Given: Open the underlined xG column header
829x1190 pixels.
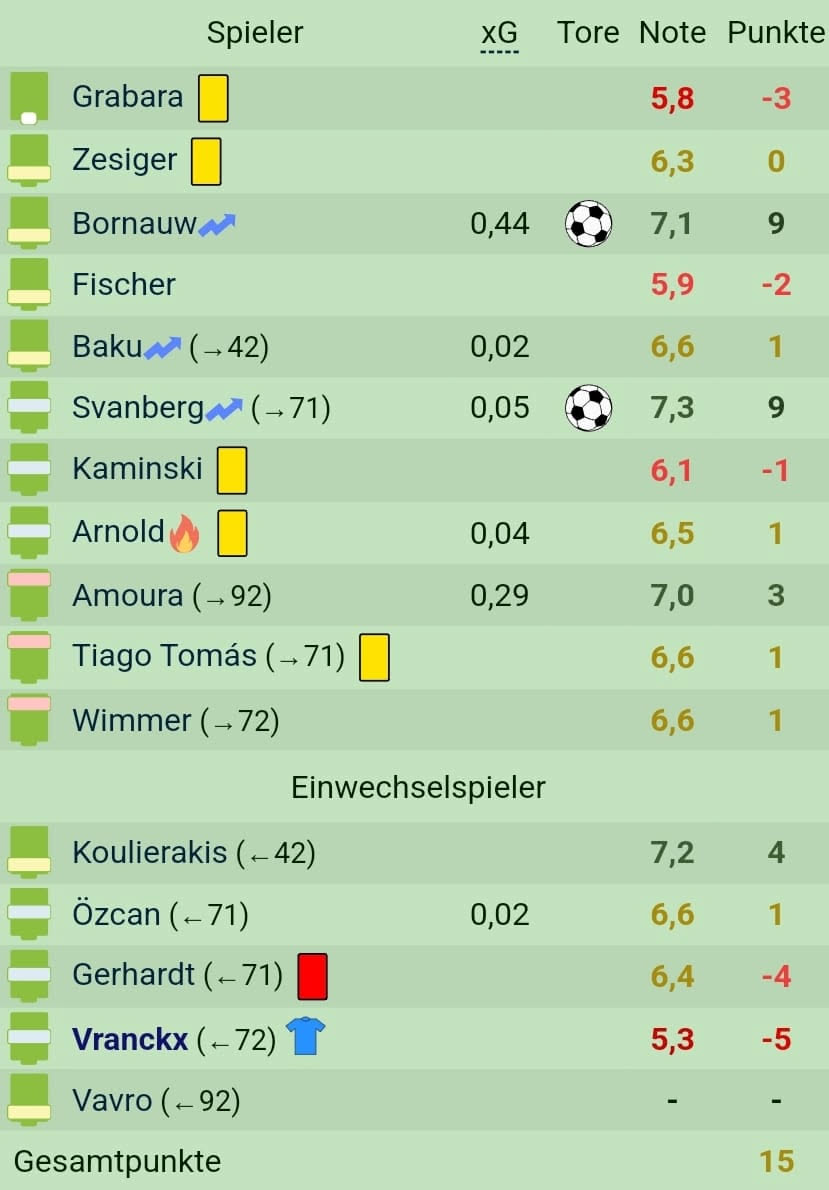Looking at the screenshot, I should [499, 34].
